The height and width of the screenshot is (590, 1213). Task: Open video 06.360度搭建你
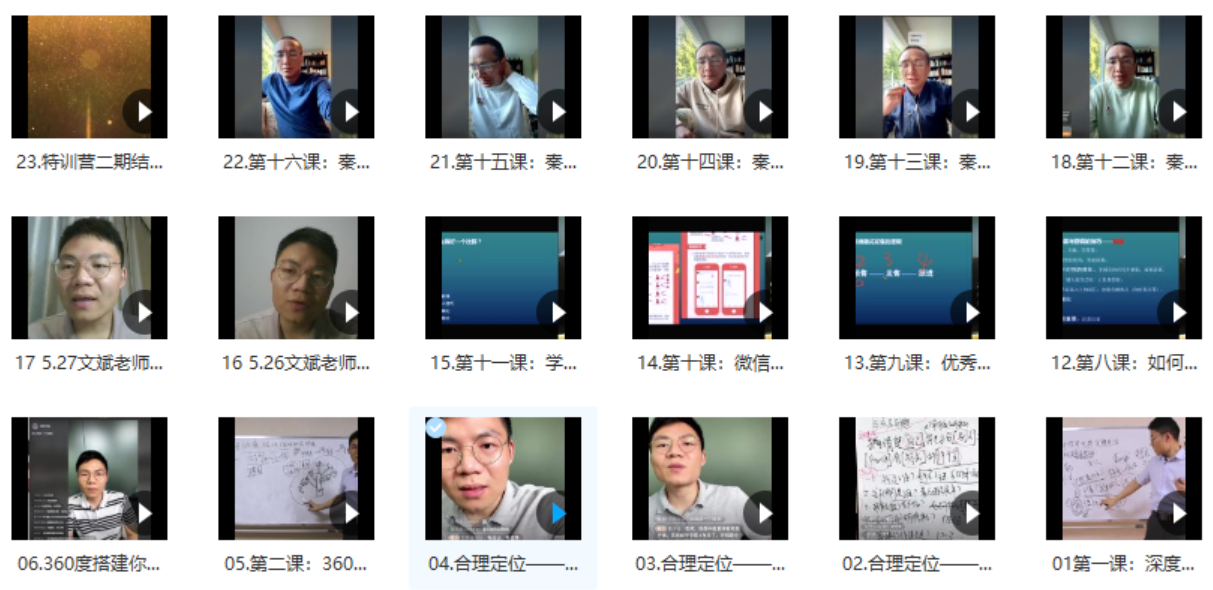(x=89, y=479)
